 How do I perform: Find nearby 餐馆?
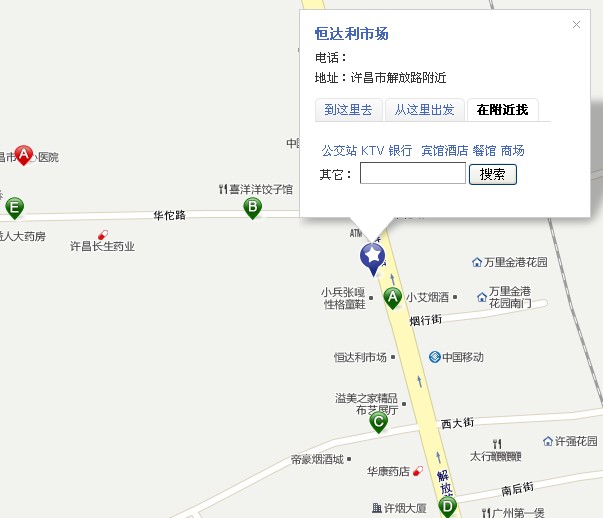(484, 151)
